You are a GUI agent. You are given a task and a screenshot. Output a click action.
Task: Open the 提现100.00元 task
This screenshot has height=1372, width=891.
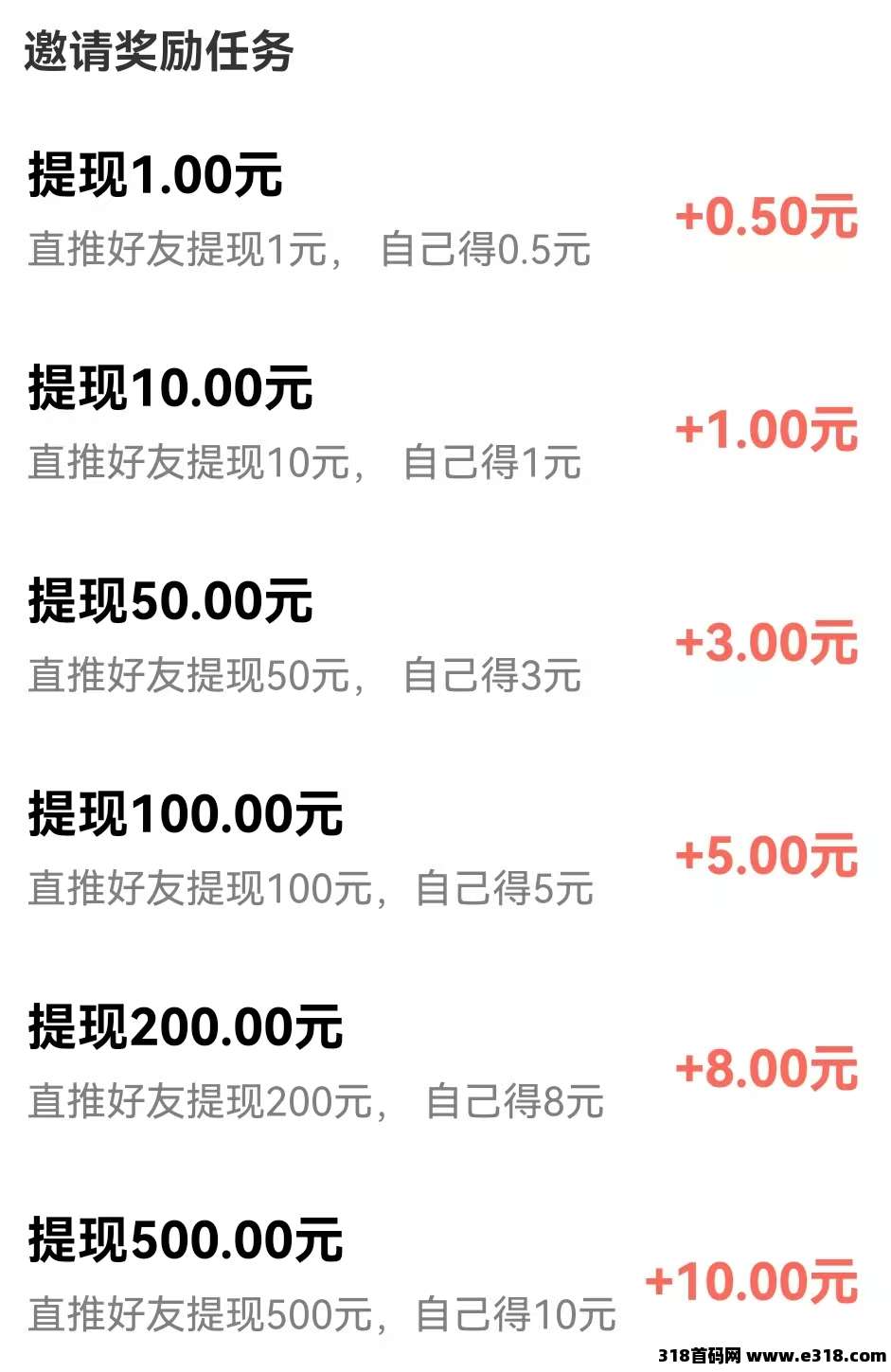(186, 812)
